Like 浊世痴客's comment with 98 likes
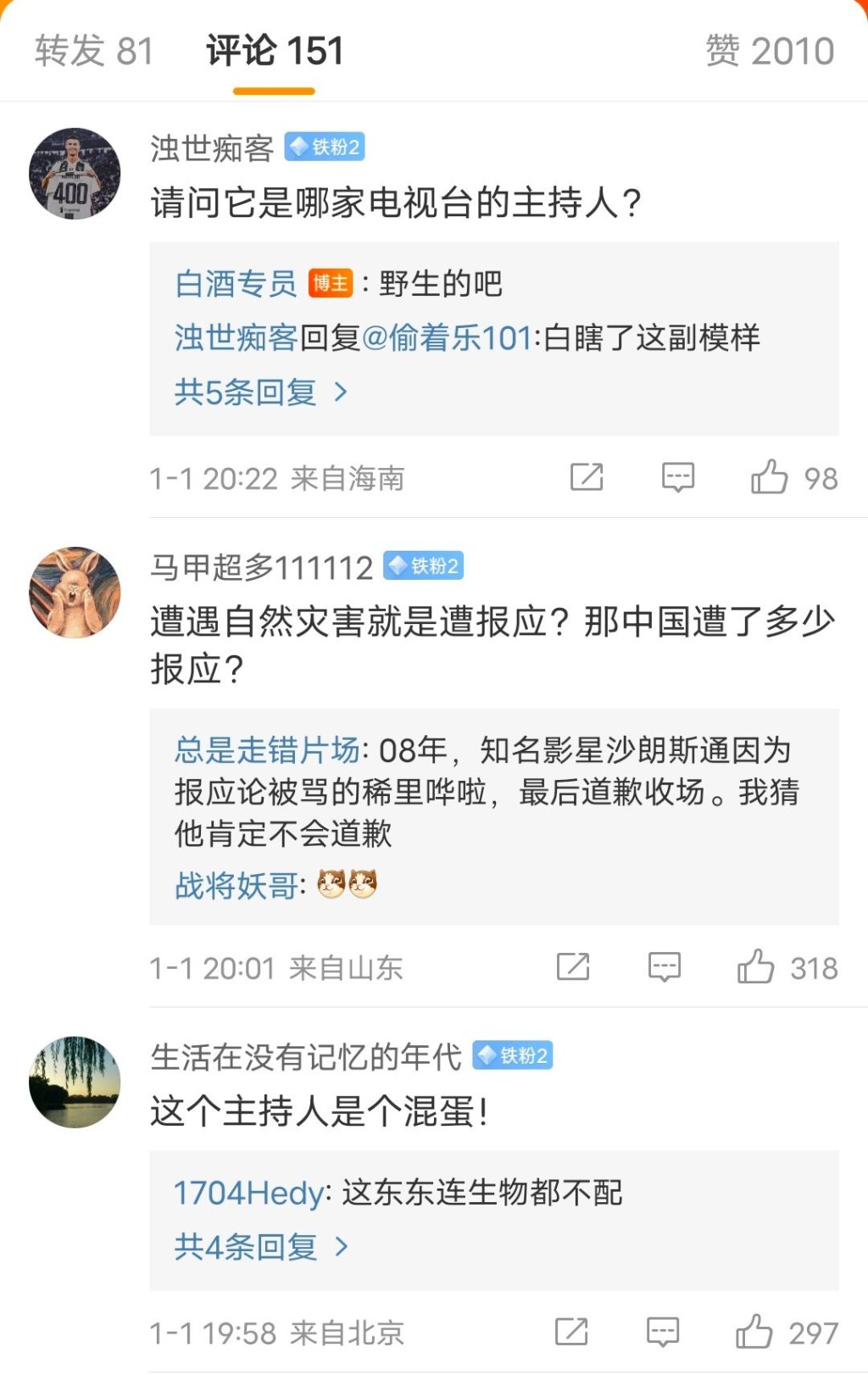 [770, 477]
